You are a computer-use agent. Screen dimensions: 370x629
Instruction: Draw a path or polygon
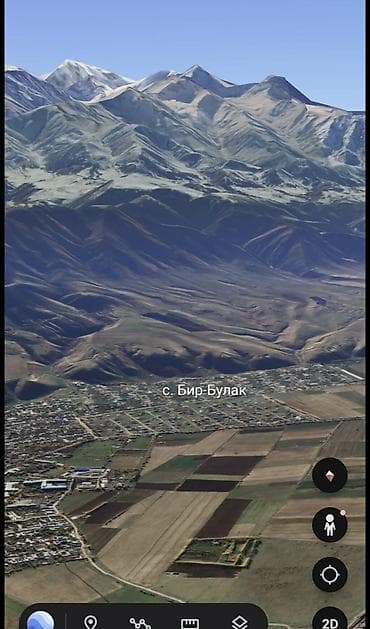(x=140, y=623)
